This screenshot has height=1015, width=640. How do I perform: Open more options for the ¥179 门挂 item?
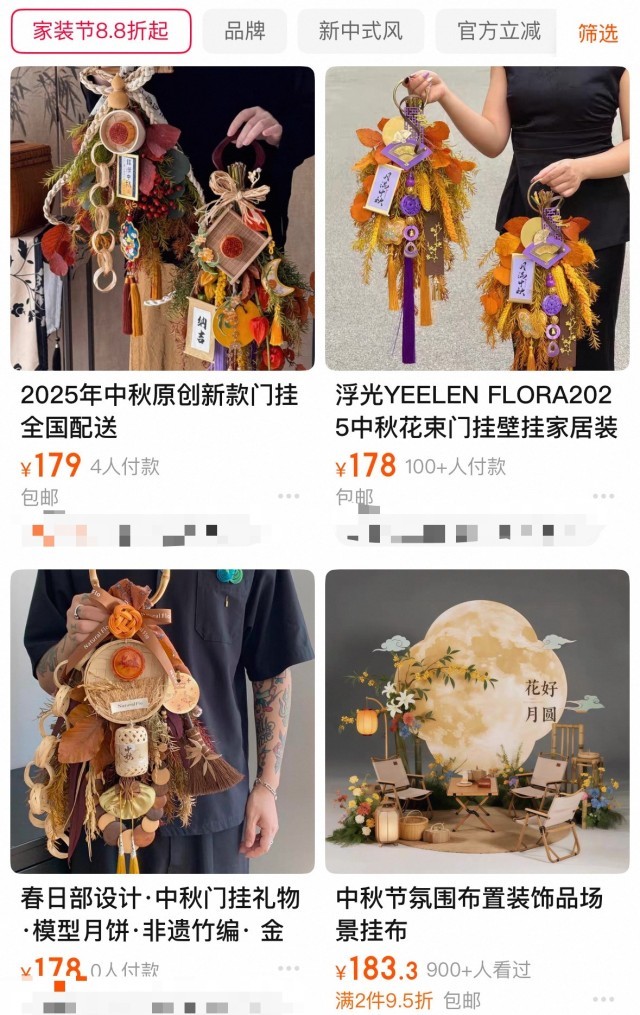pos(289,496)
